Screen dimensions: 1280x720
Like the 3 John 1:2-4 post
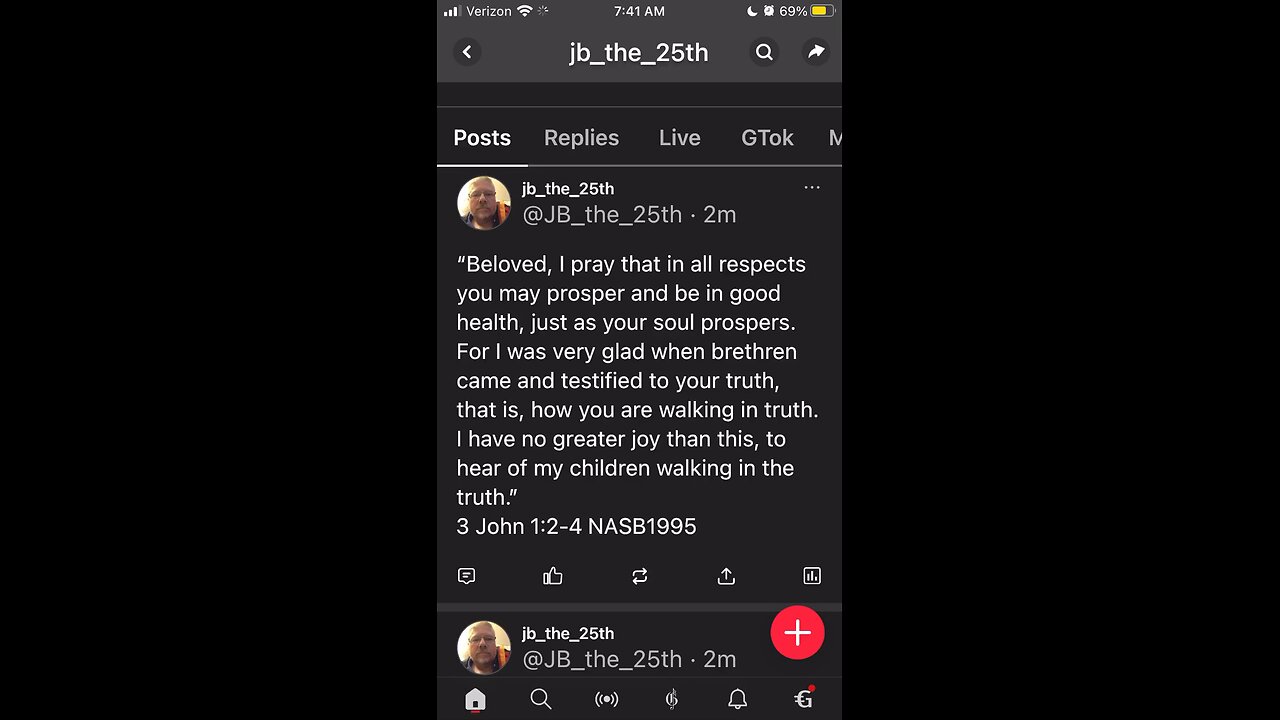[x=553, y=576]
